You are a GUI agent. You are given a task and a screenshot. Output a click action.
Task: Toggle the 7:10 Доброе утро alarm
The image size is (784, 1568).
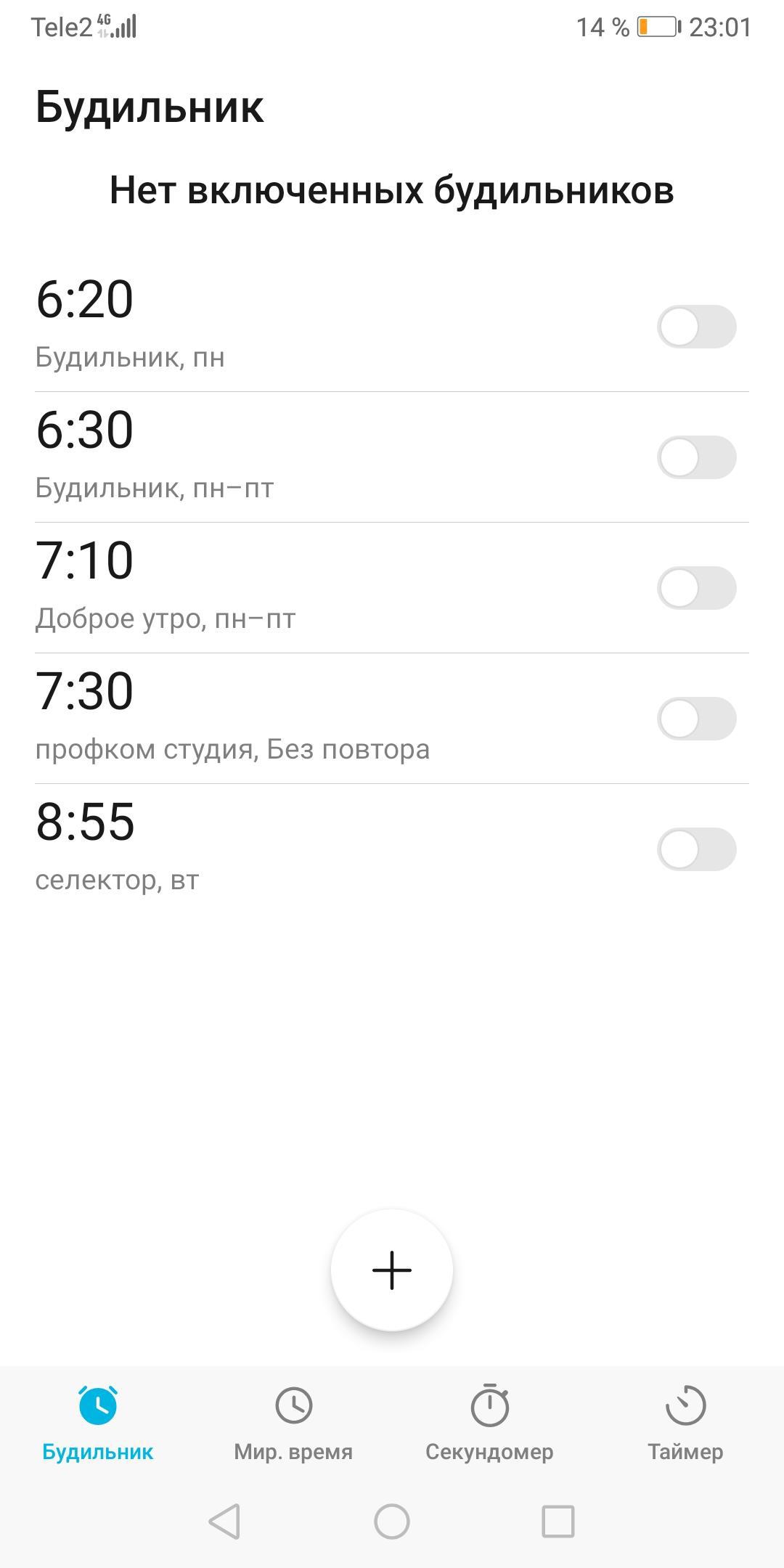696,588
